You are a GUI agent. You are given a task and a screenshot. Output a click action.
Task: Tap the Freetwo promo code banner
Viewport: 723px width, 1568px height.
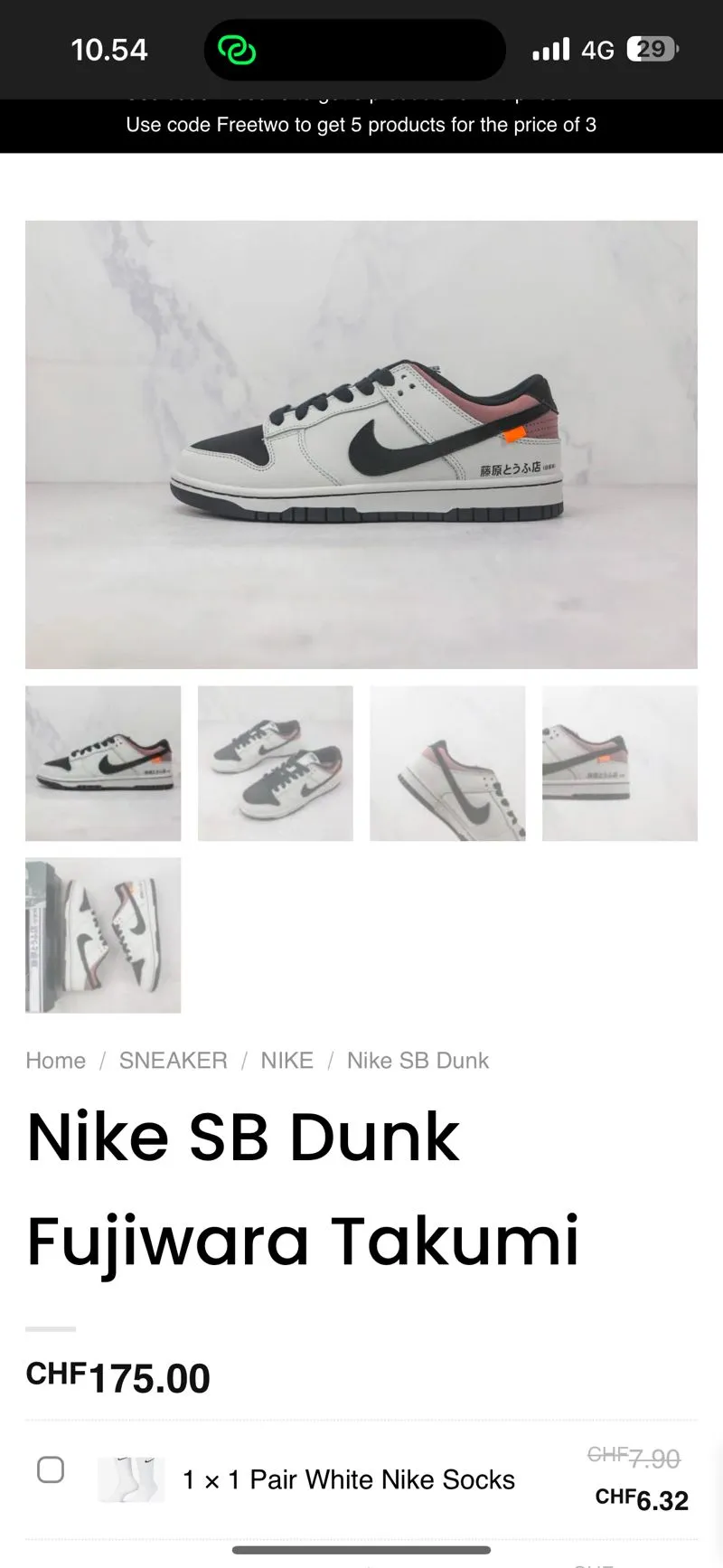361,125
